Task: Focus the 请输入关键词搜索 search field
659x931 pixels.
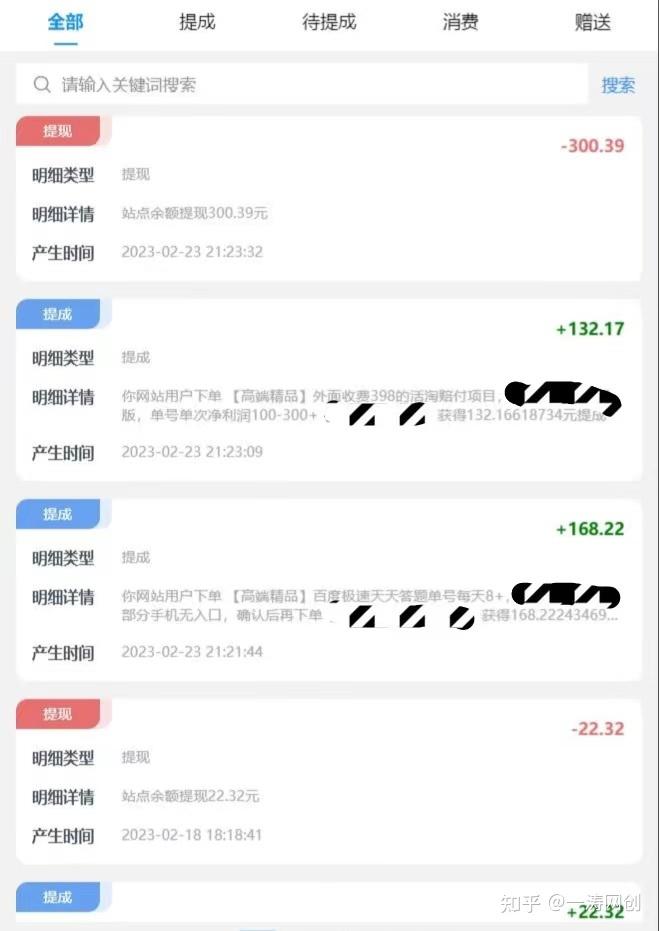Action: point(300,85)
